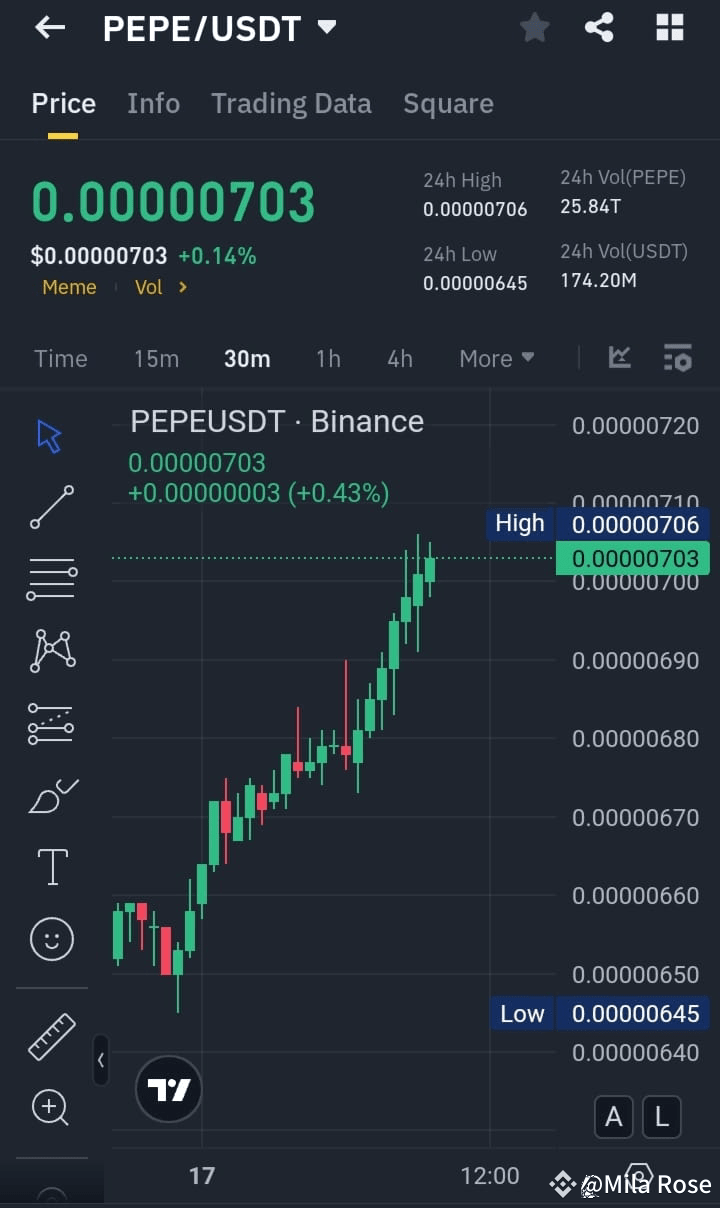This screenshot has height=1208, width=720.
Task: Open the parallel lines drawing tool
Action: [x=51, y=578]
